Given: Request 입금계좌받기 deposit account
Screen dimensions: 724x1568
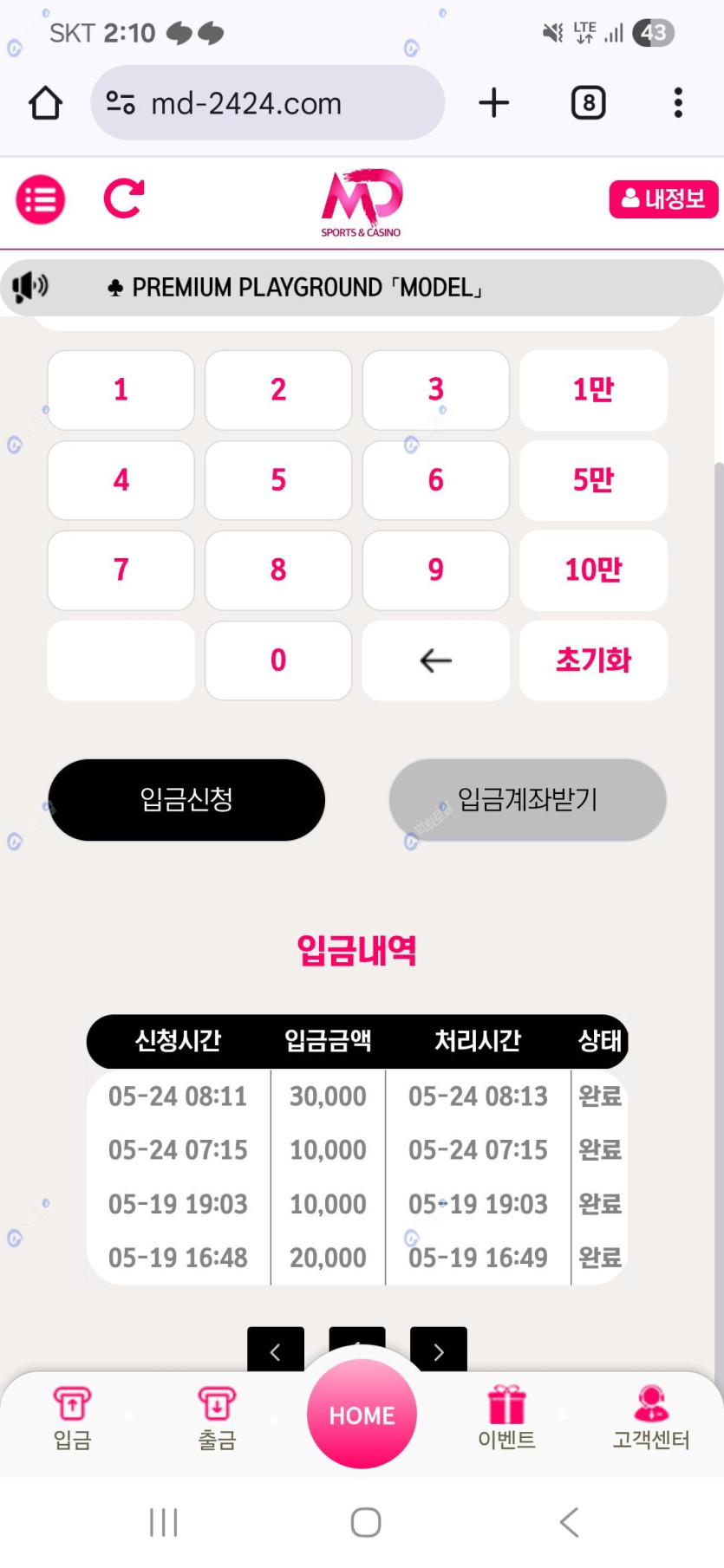Looking at the screenshot, I should pyautogui.click(x=527, y=799).
